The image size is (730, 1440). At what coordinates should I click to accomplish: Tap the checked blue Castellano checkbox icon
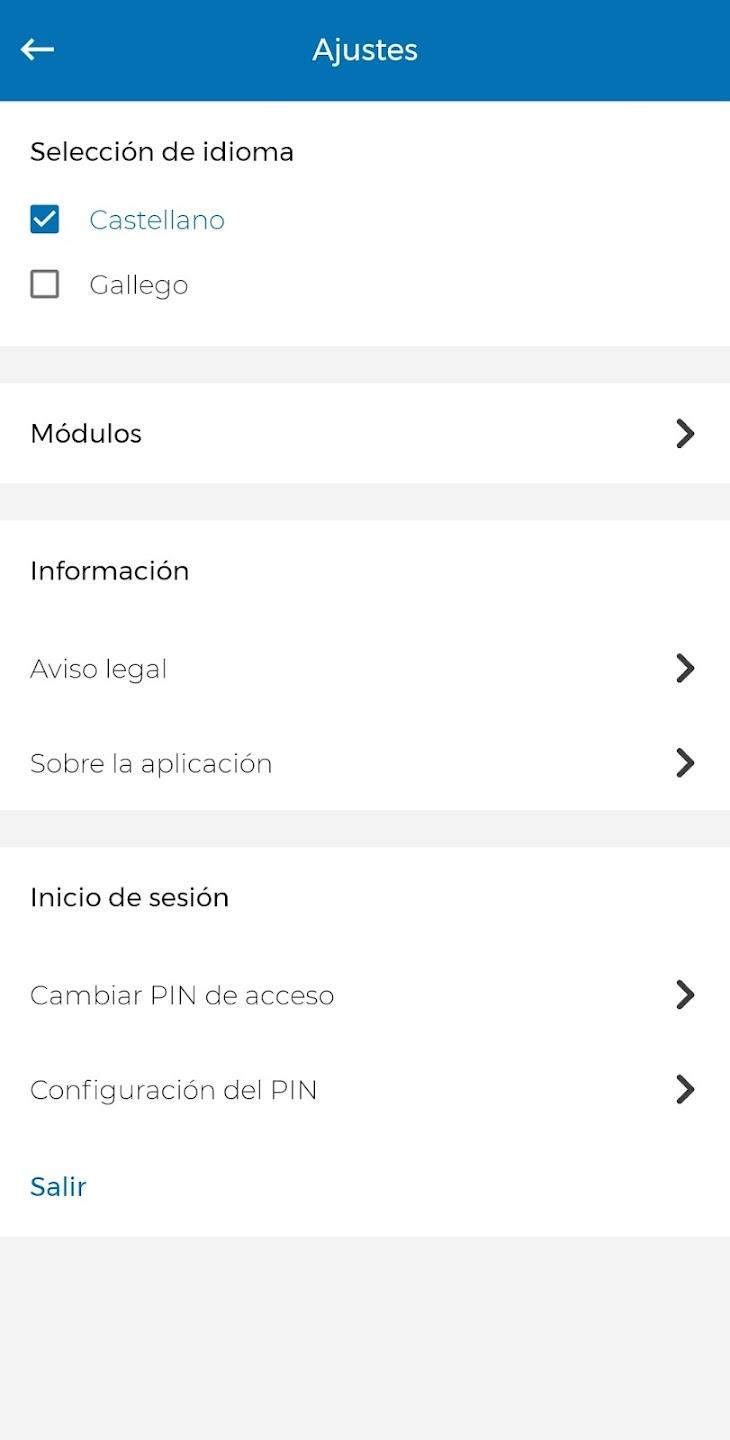click(44, 219)
